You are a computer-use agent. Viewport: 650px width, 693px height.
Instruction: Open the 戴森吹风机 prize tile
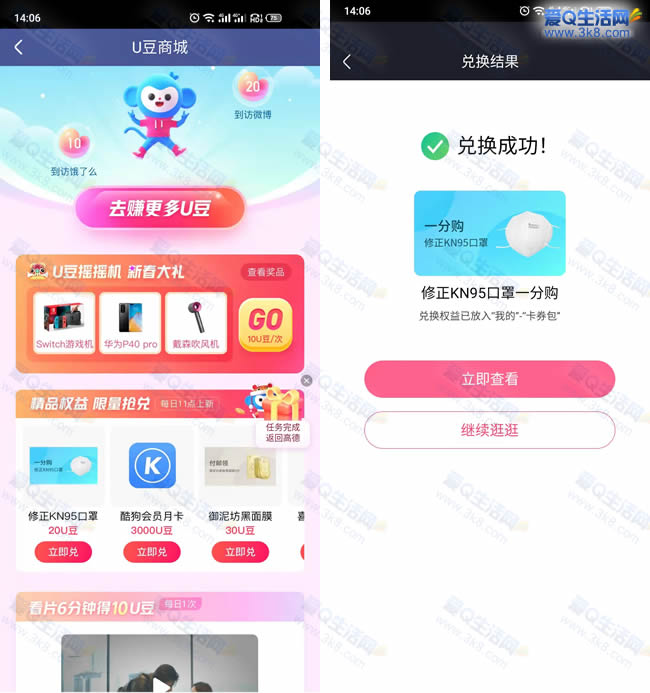coord(196,322)
